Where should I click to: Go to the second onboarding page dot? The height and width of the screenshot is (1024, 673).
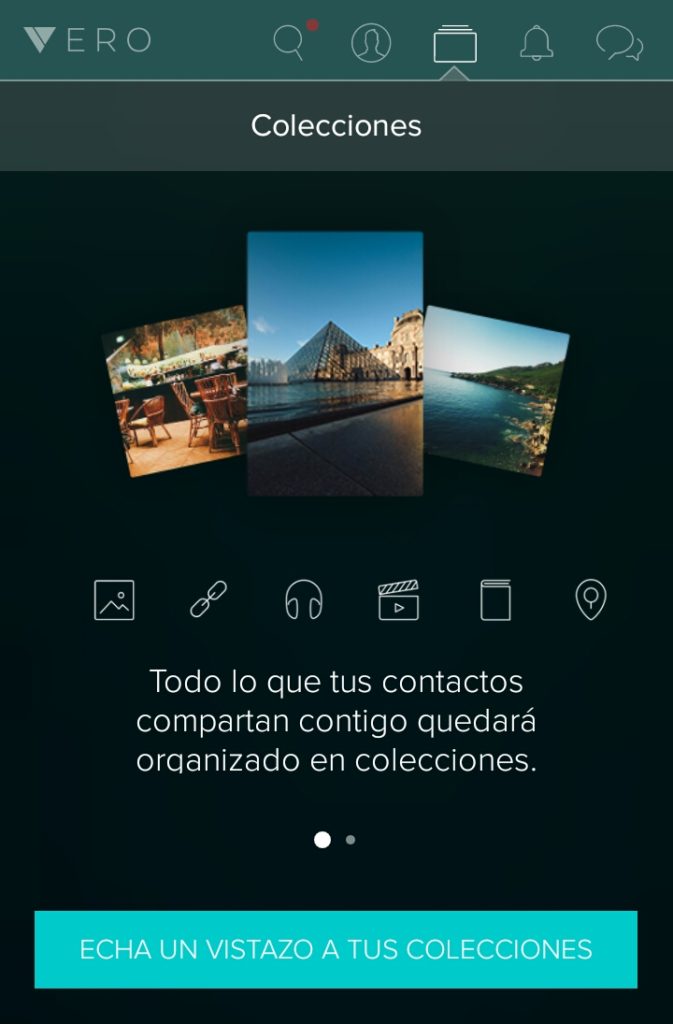point(350,840)
